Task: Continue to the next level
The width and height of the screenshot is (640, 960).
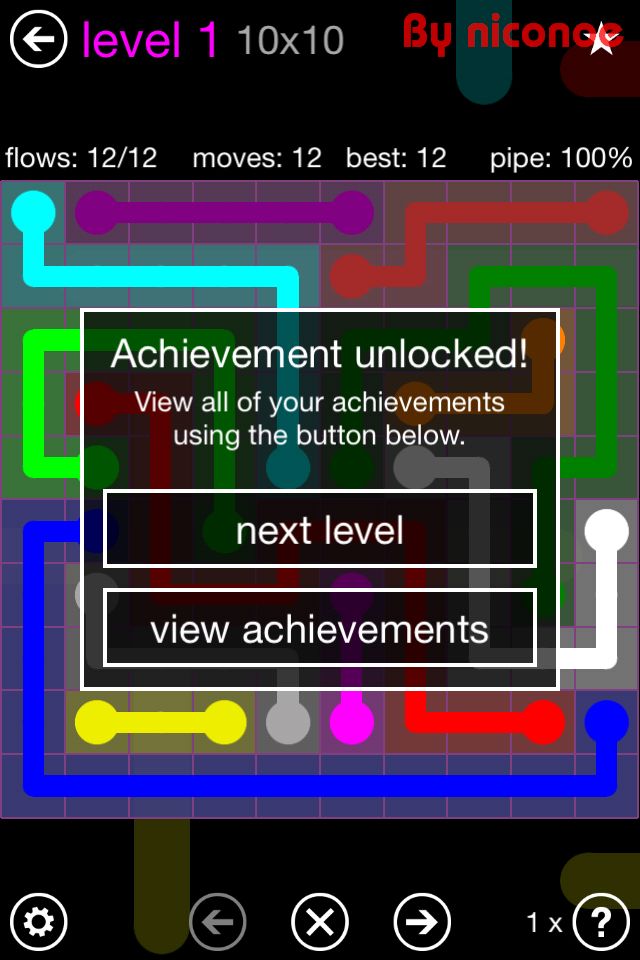Action: point(320,530)
